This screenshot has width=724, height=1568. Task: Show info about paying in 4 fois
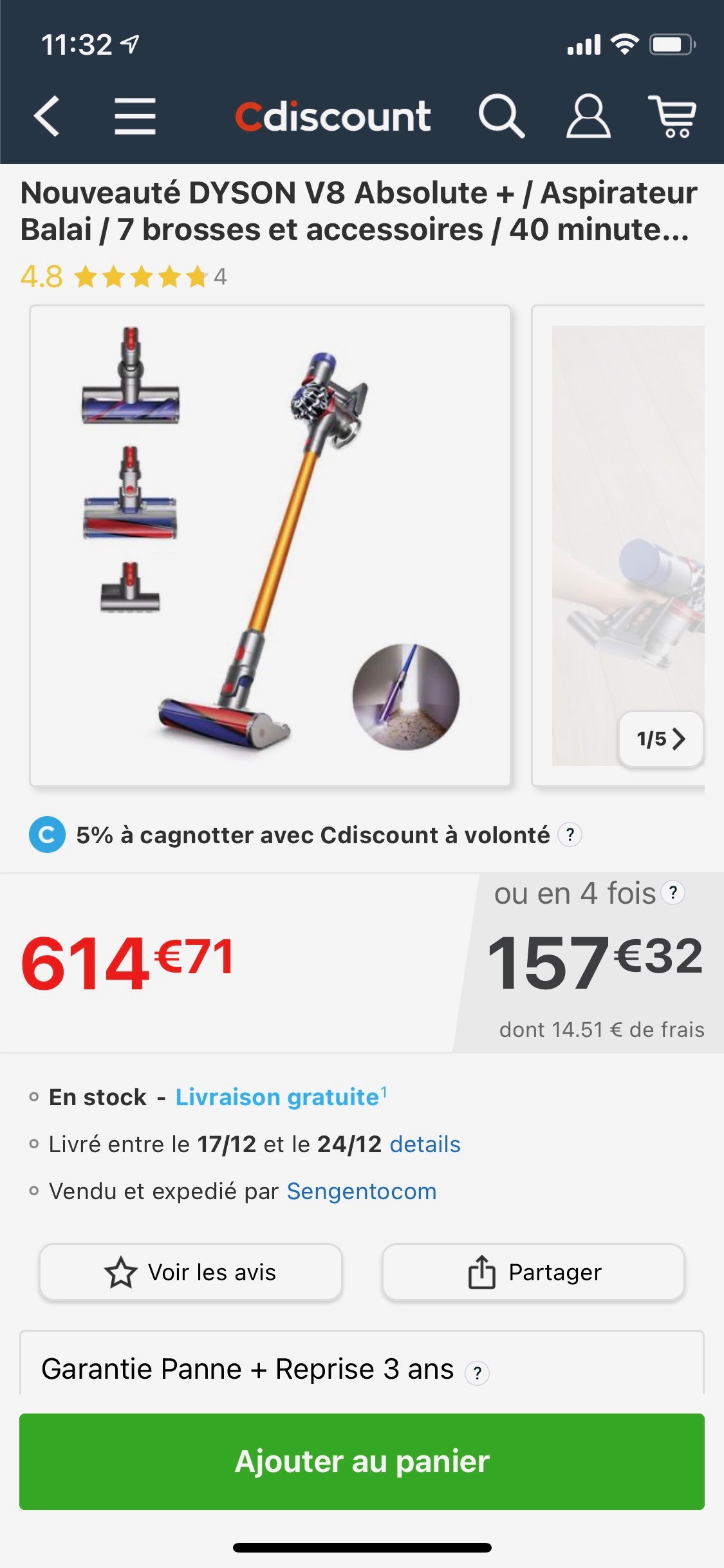click(673, 893)
